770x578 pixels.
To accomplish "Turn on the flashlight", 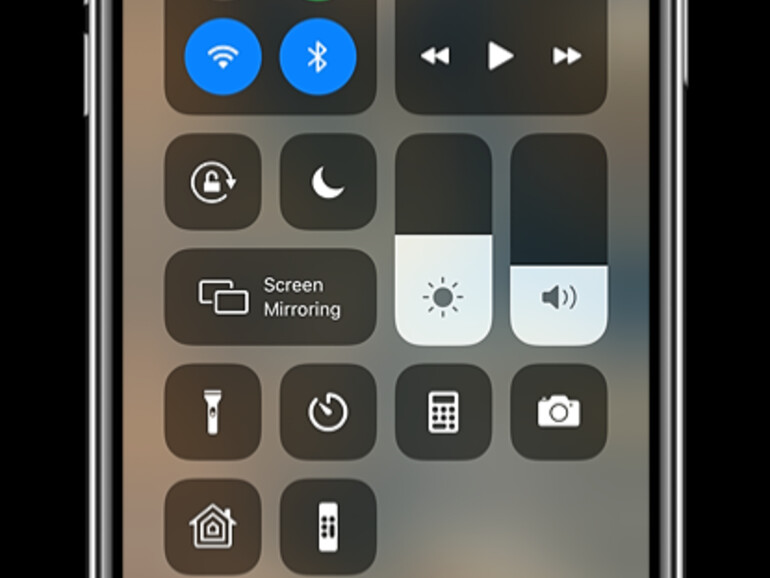I will tap(213, 412).
